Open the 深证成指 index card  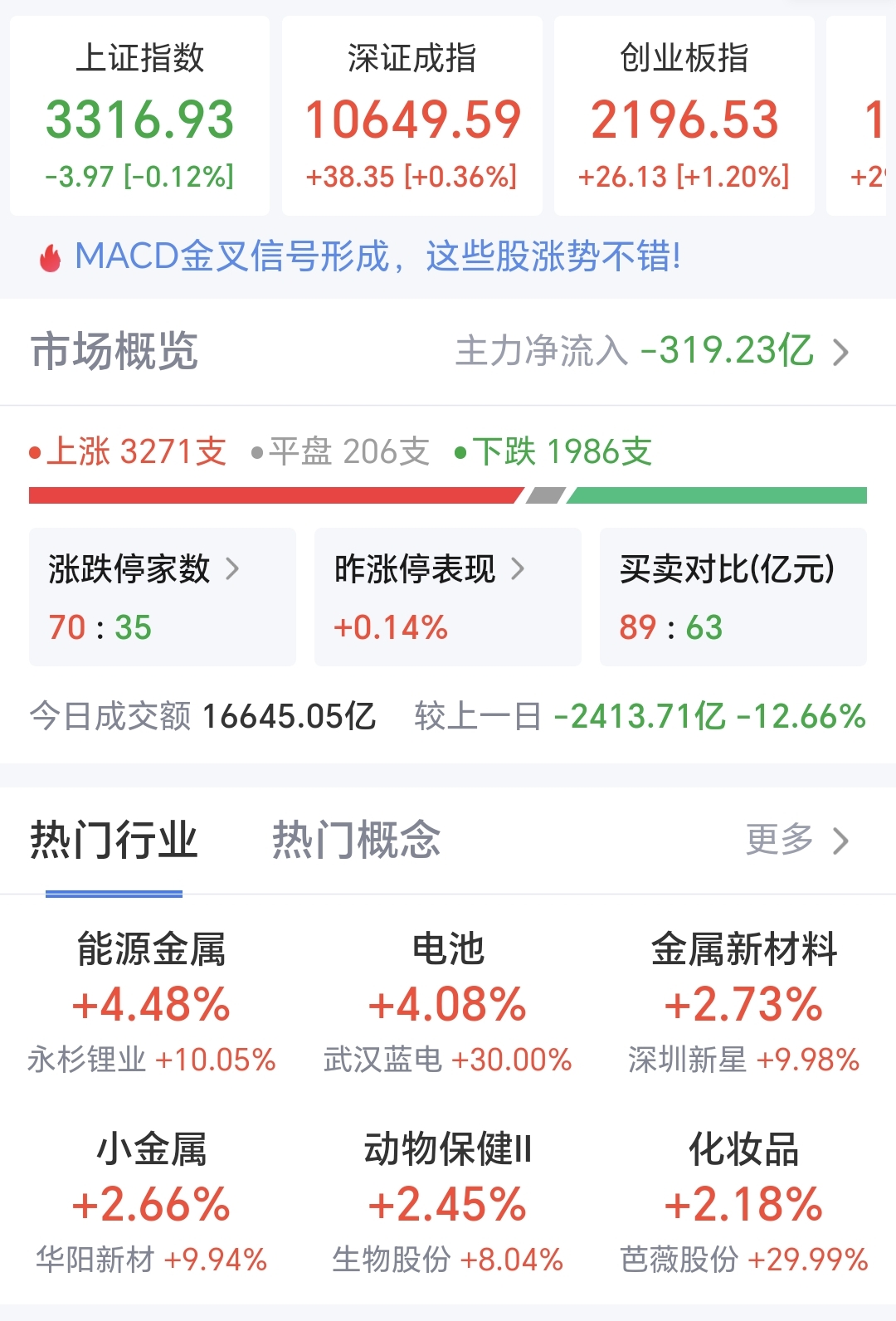411,116
